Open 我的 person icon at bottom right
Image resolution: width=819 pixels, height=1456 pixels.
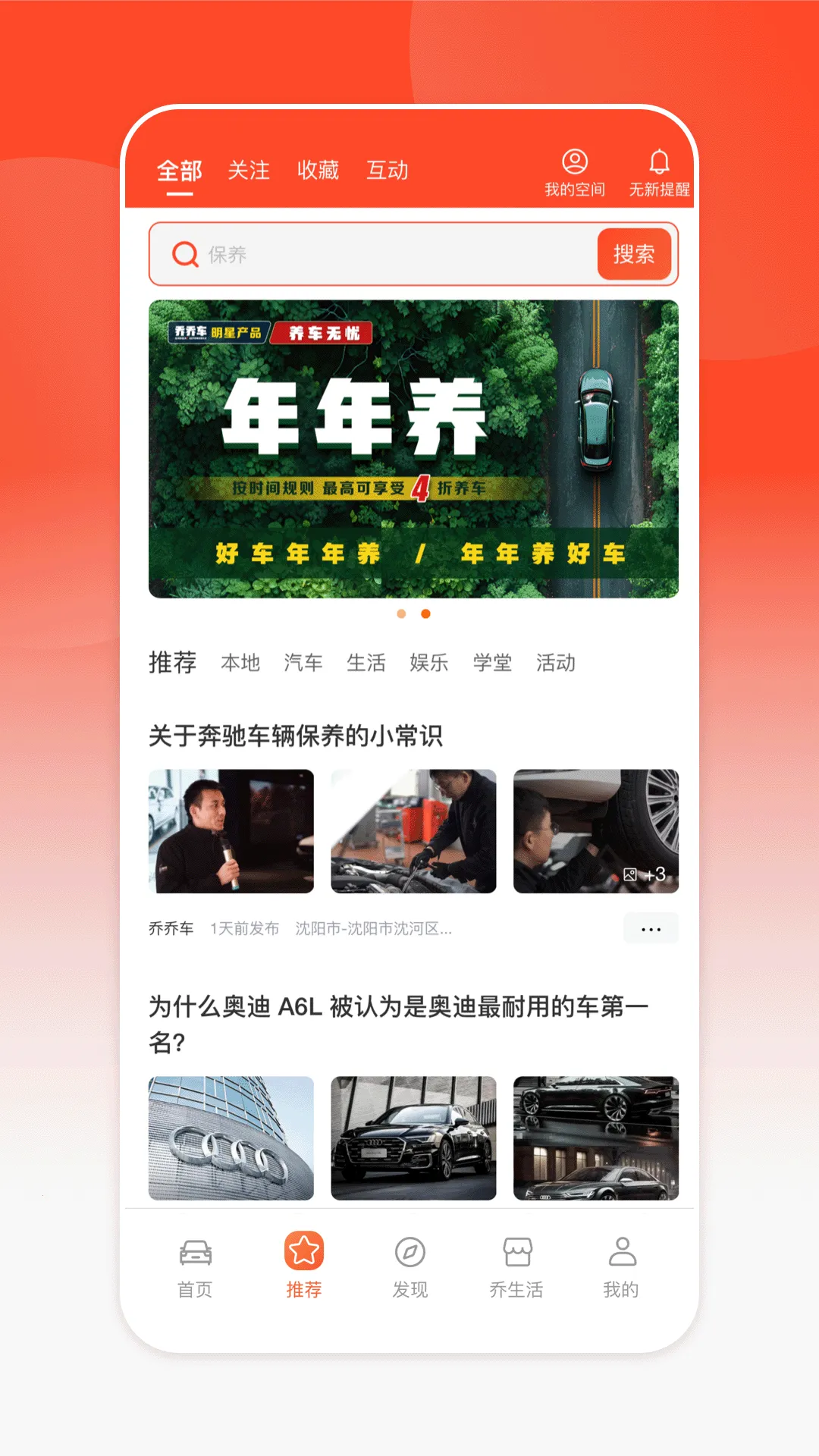click(622, 1251)
